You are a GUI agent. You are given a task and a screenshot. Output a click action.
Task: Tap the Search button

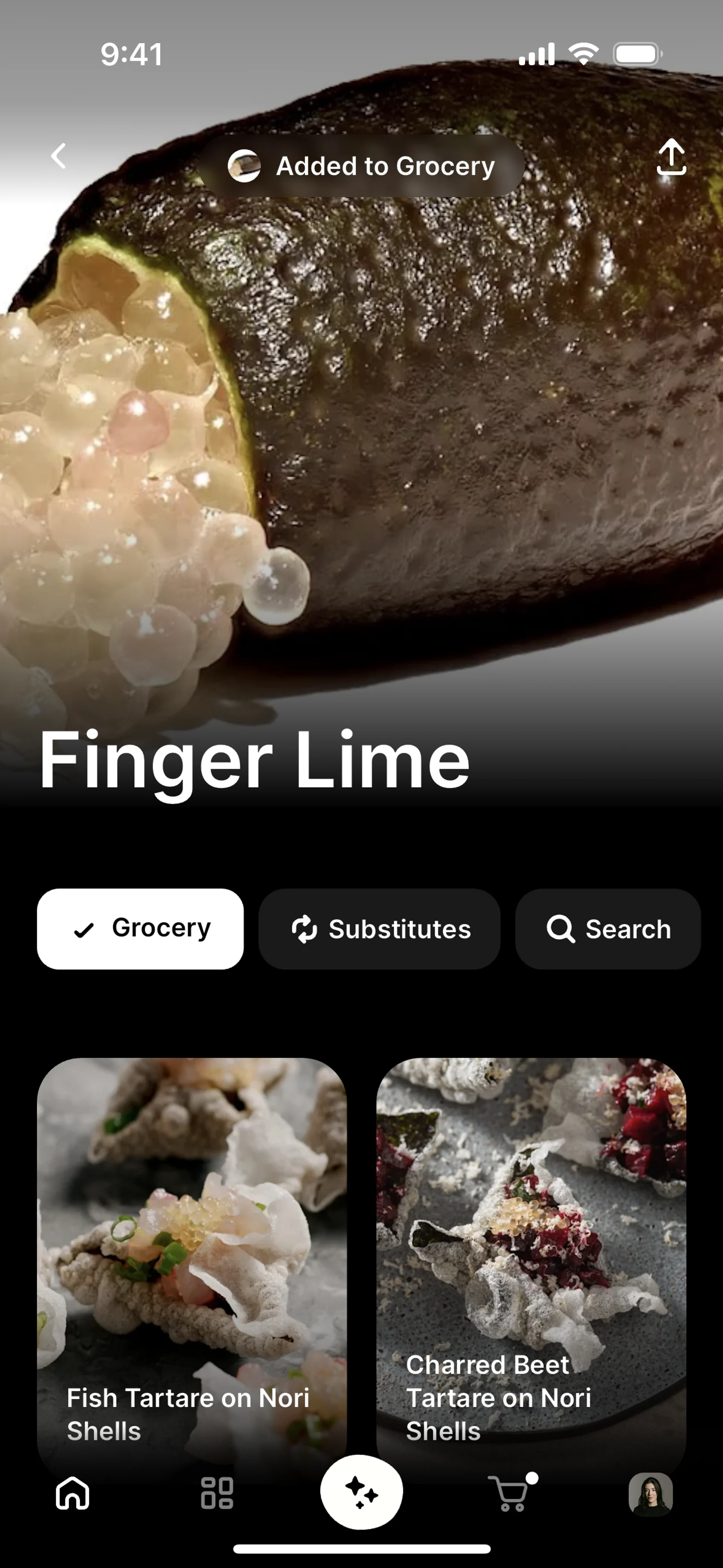pos(608,929)
